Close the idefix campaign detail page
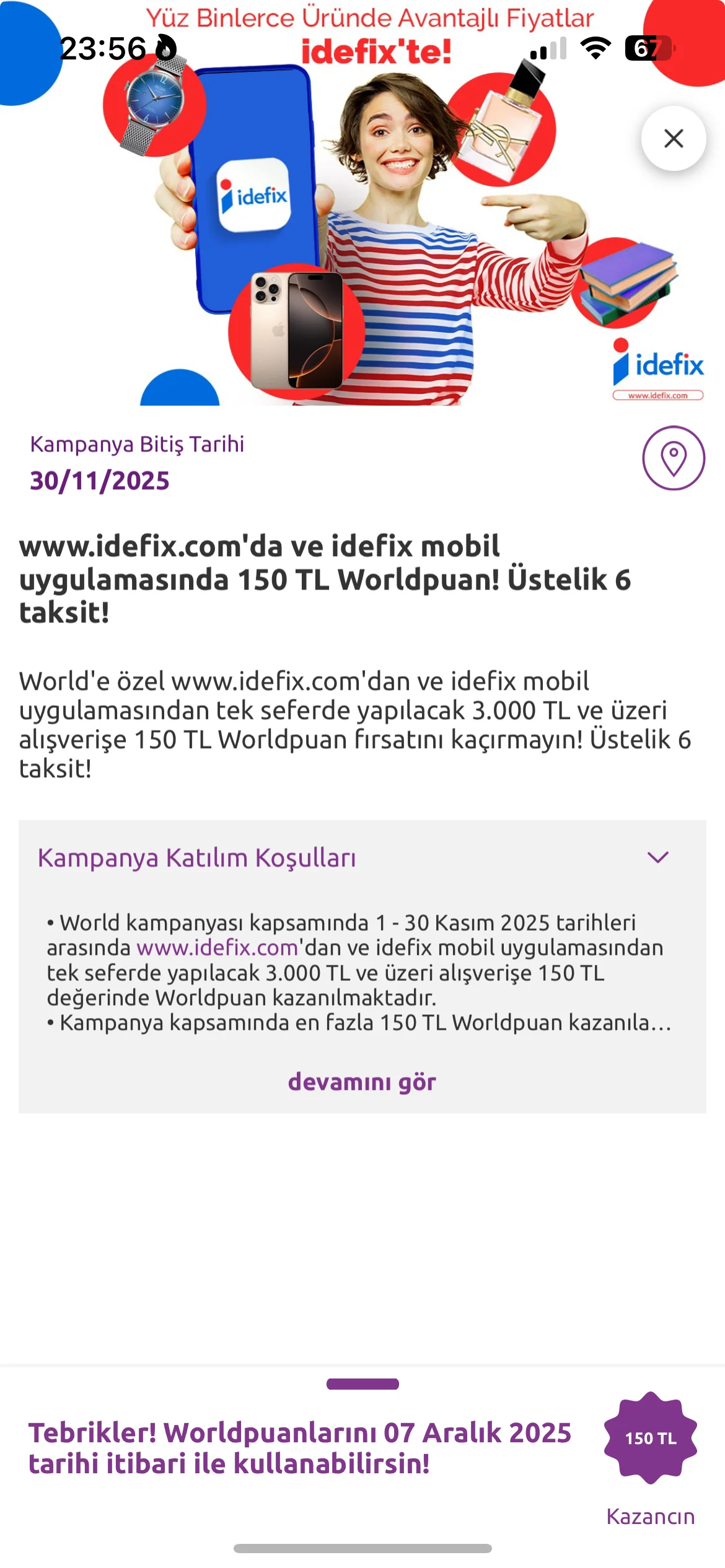Screen dimensions: 725x1568 pos(673,138)
